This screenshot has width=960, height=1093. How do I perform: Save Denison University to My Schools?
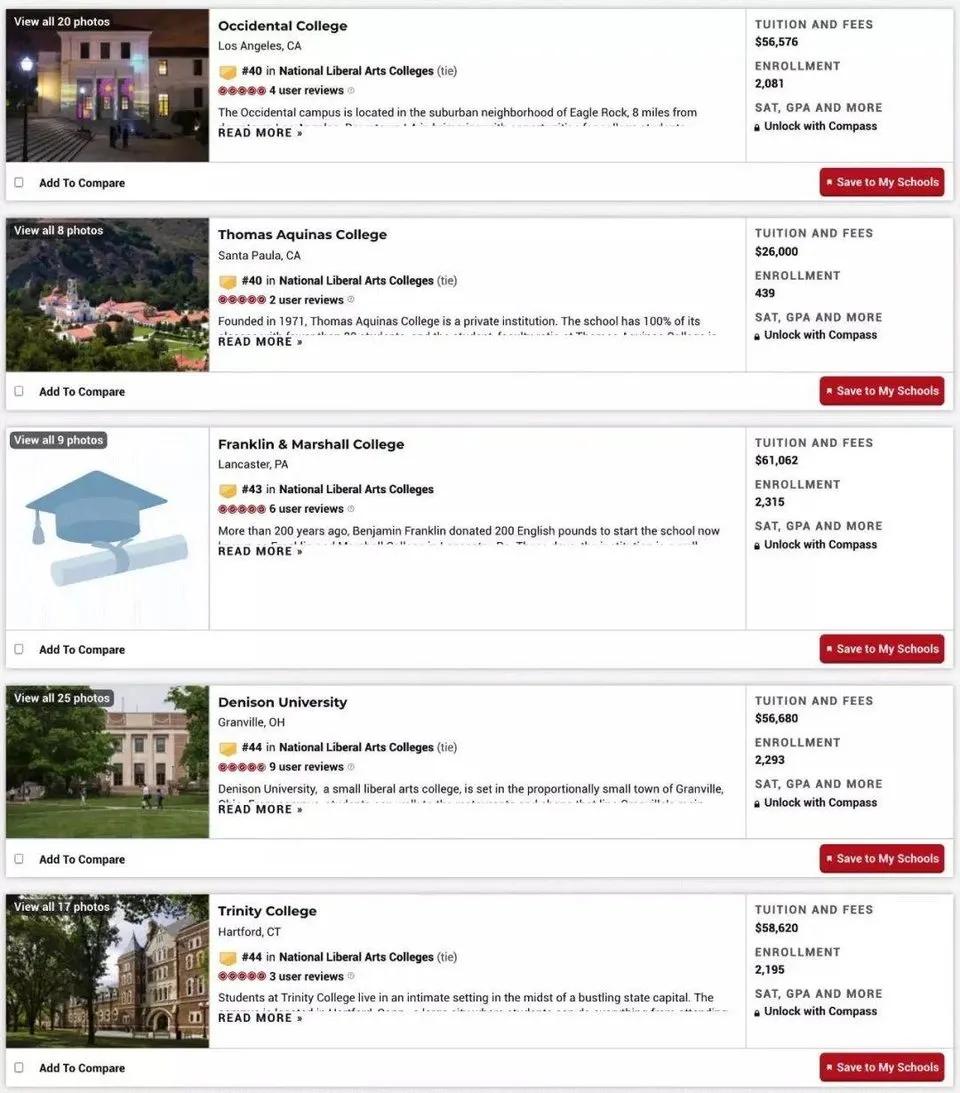click(881, 858)
